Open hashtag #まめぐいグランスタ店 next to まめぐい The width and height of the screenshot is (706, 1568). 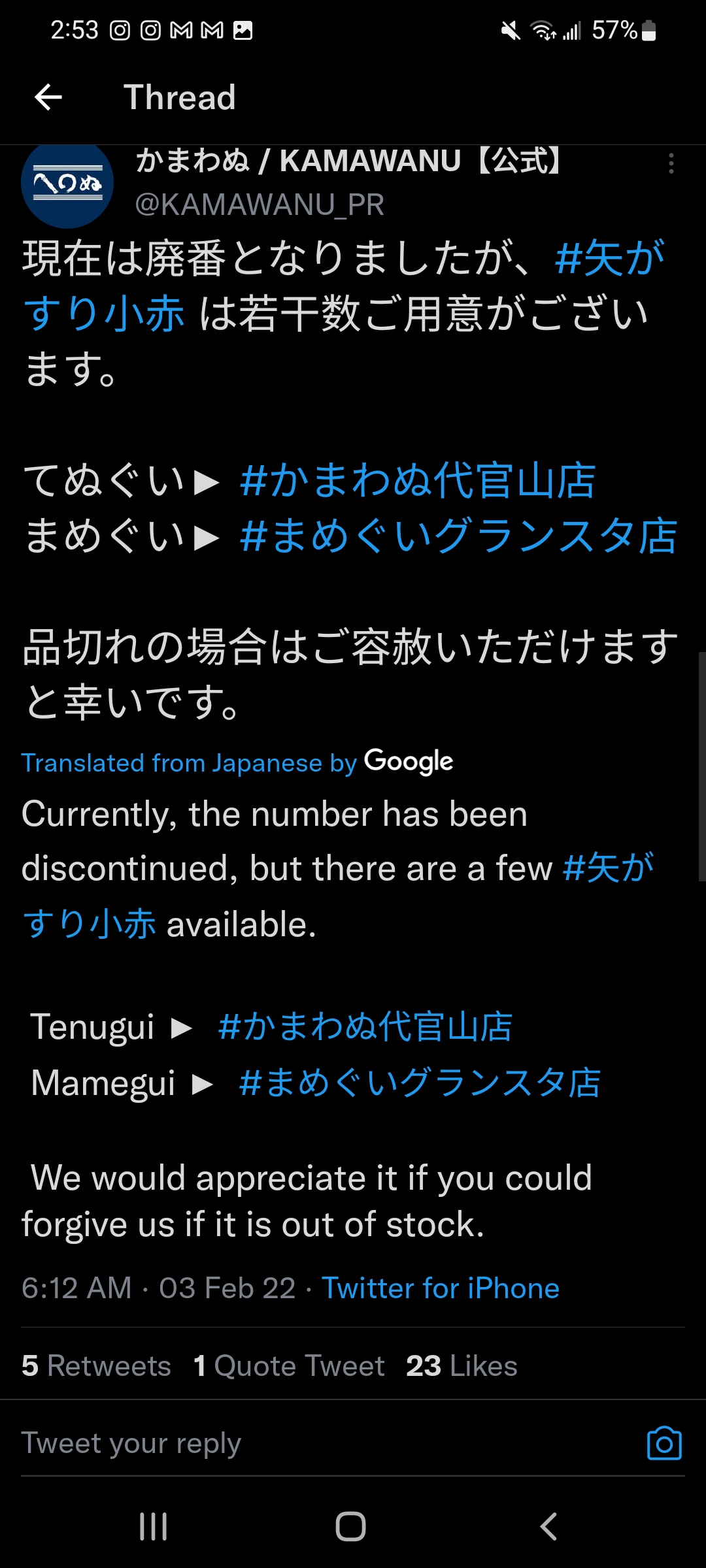pyautogui.click(x=458, y=536)
